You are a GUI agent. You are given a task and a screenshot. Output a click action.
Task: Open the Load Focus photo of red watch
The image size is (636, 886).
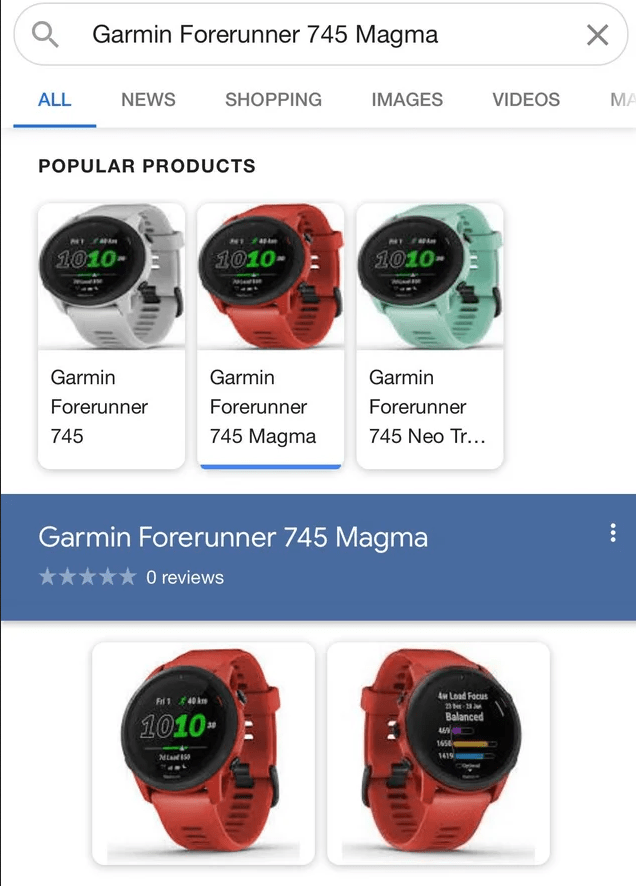(438, 752)
